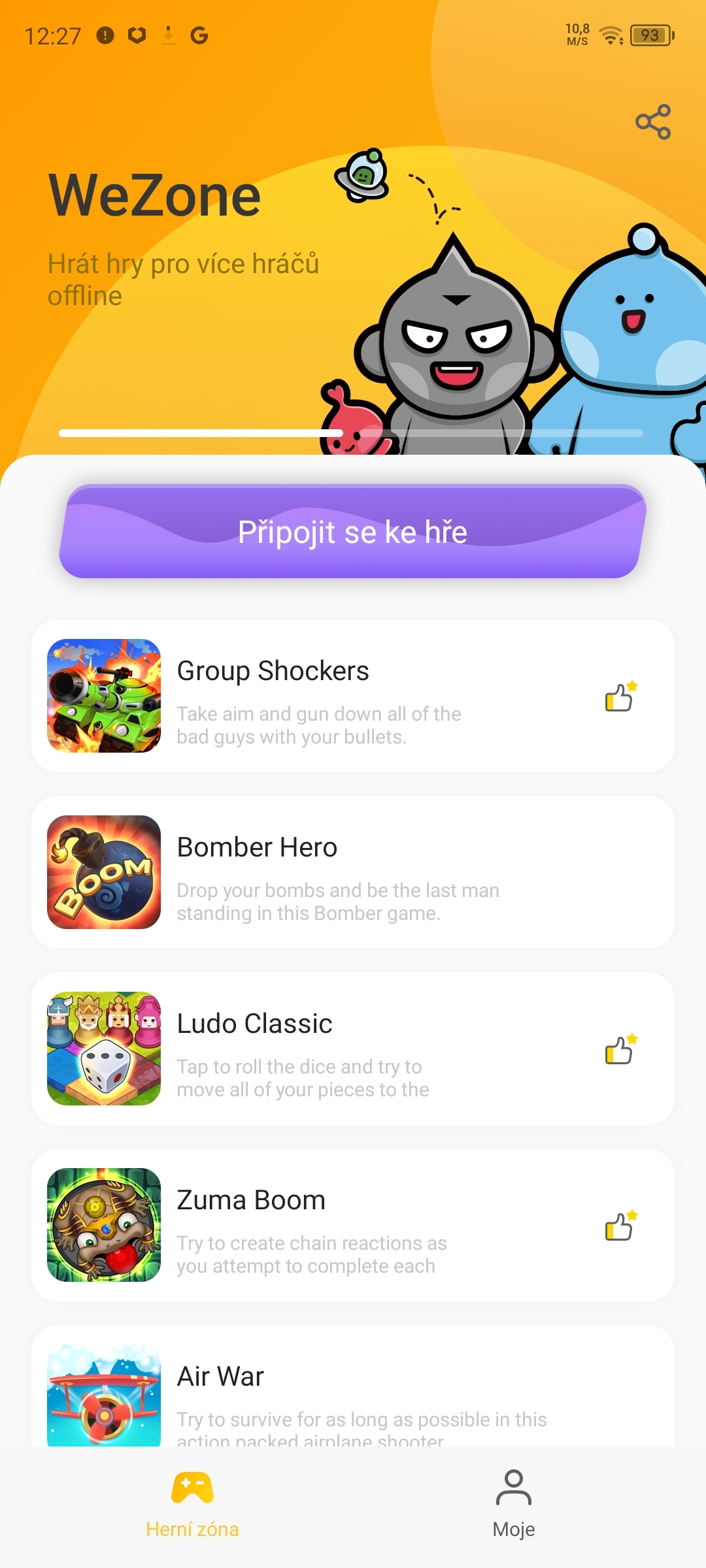Like Ludo Classic with the thumbs-up icon

click(620, 1049)
